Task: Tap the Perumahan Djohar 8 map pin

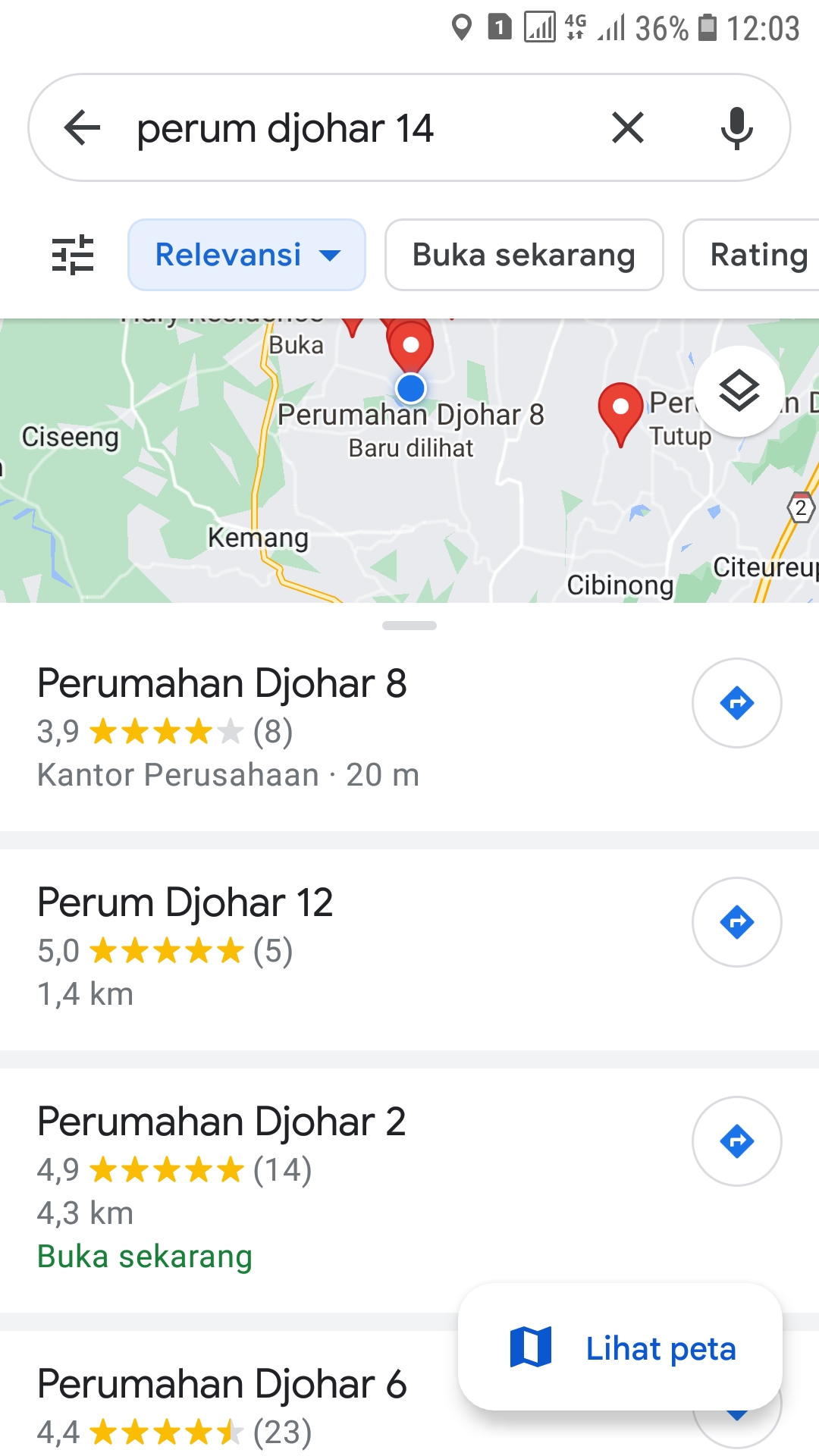Action: [410, 344]
